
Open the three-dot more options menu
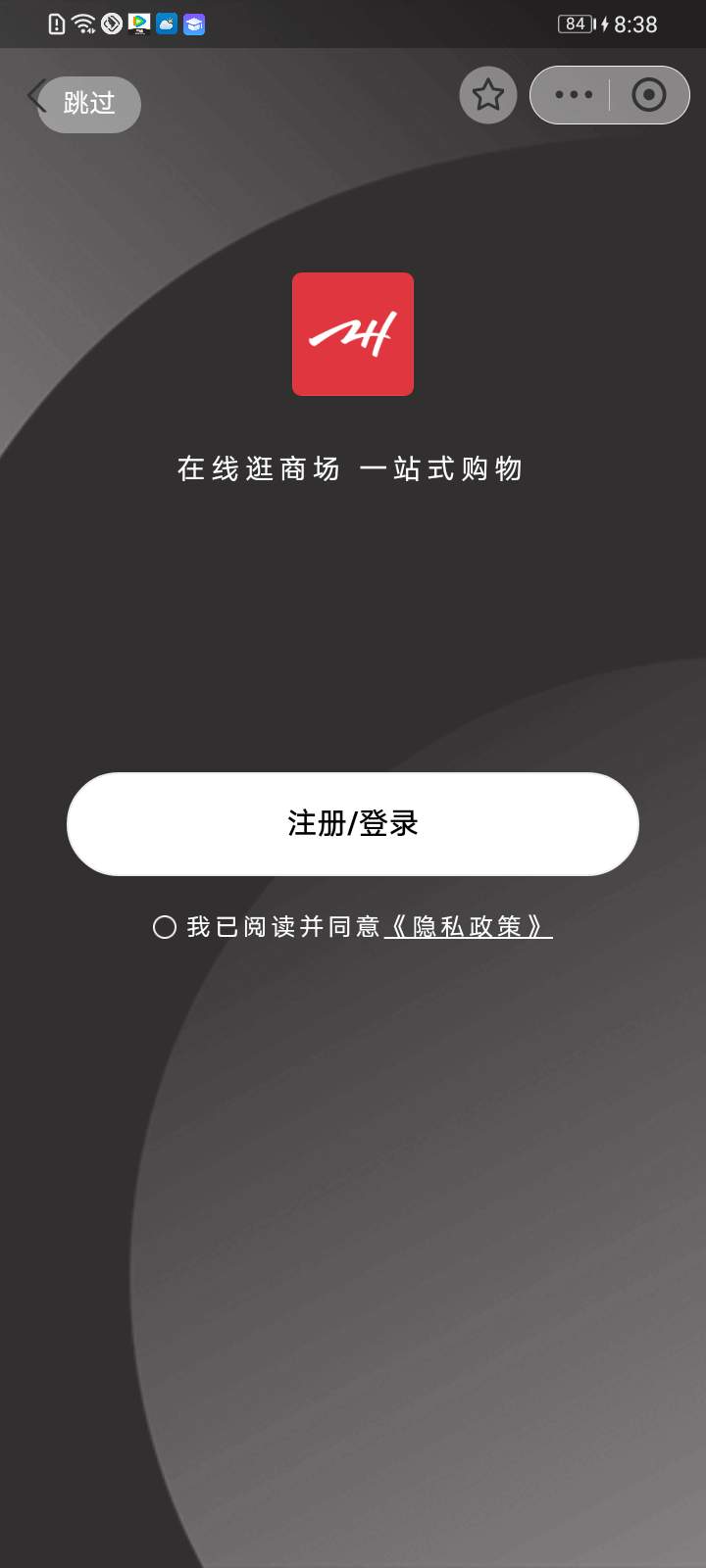pyautogui.click(x=574, y=95)
